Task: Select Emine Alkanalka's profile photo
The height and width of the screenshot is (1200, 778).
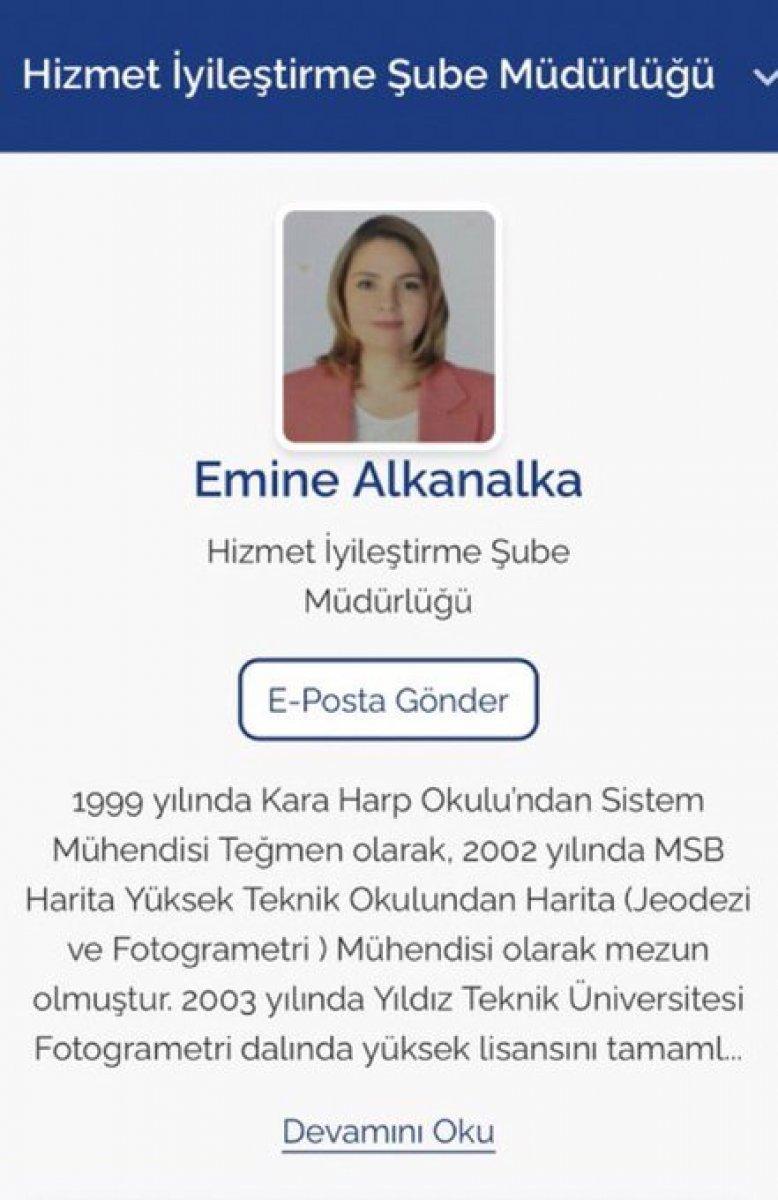Action: 389,325
